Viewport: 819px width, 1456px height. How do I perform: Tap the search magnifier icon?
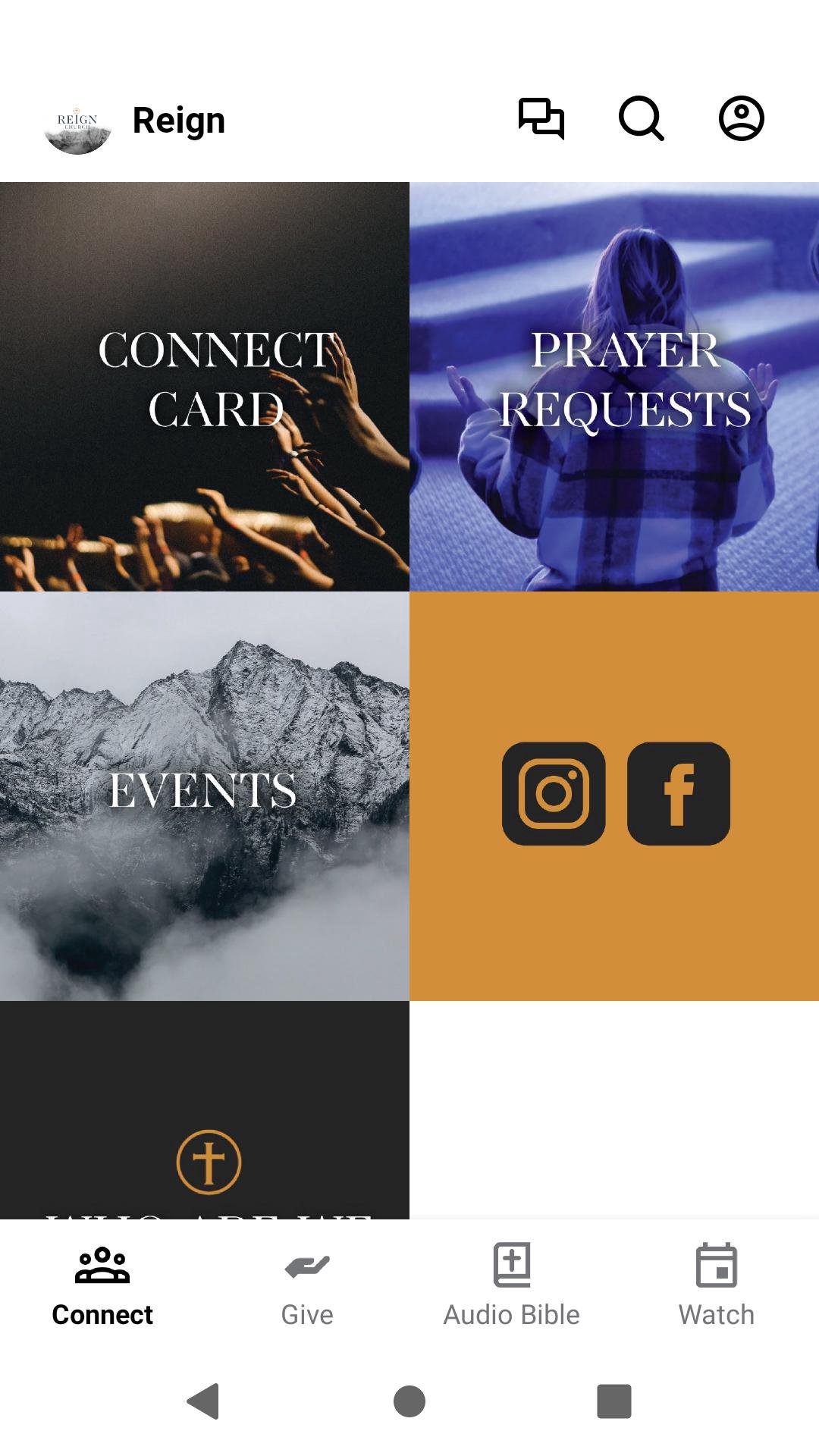coord(642,119)
